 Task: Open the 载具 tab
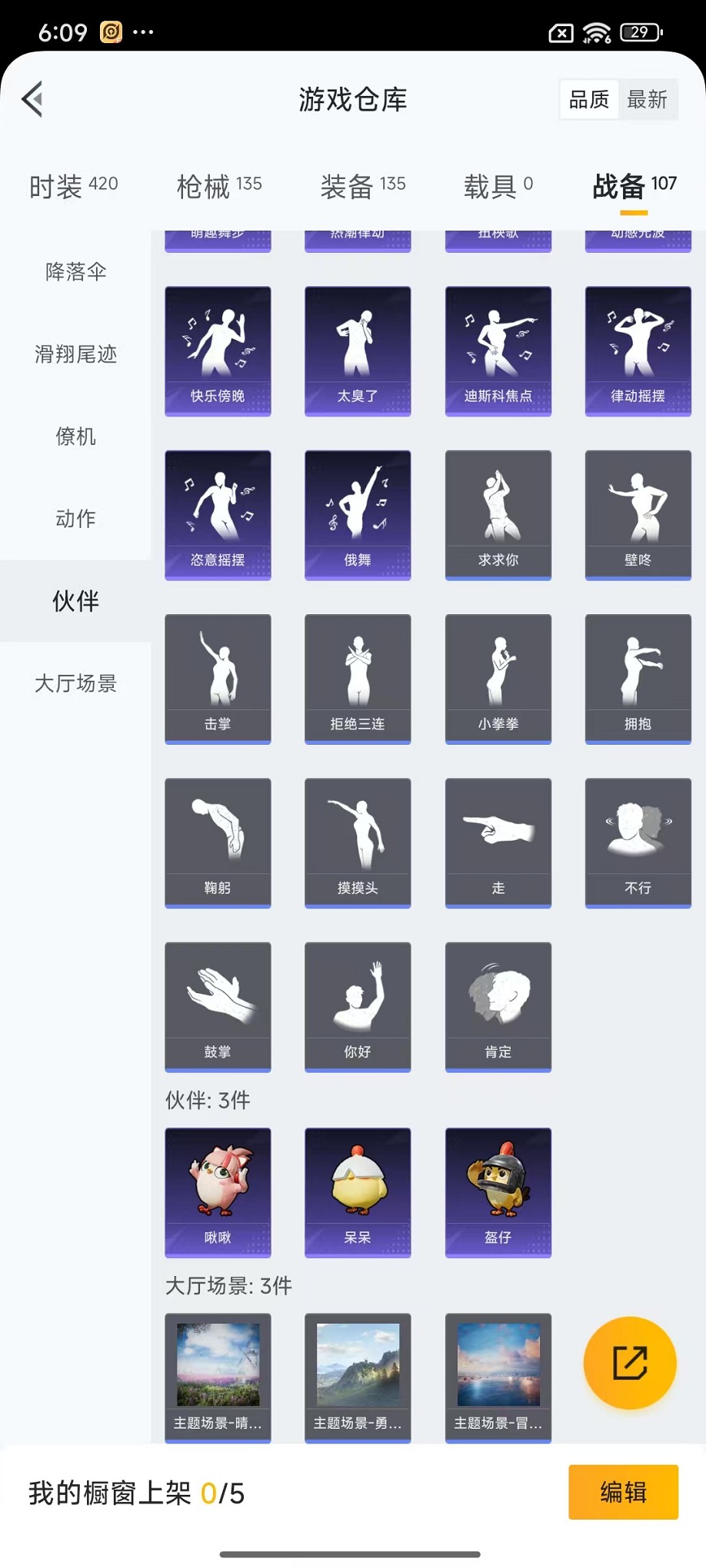(498, 186)
